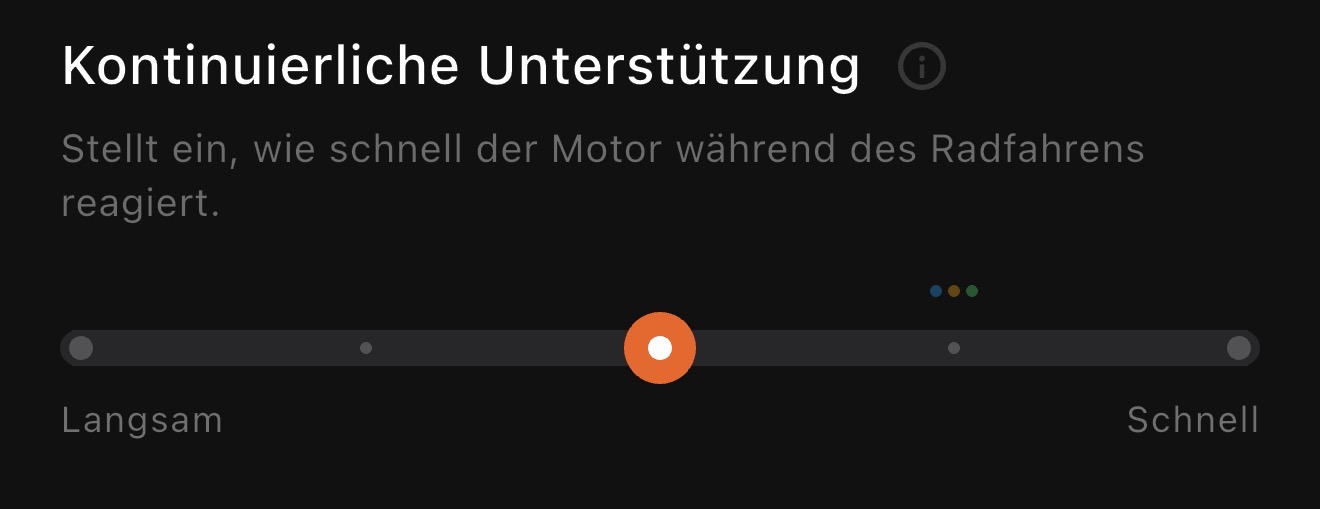The height and width of the screenshot is (509, 1320).
Task: Open the info icon beside Kontinuierliche Unterstützung
Action: (x=922, y=67)
